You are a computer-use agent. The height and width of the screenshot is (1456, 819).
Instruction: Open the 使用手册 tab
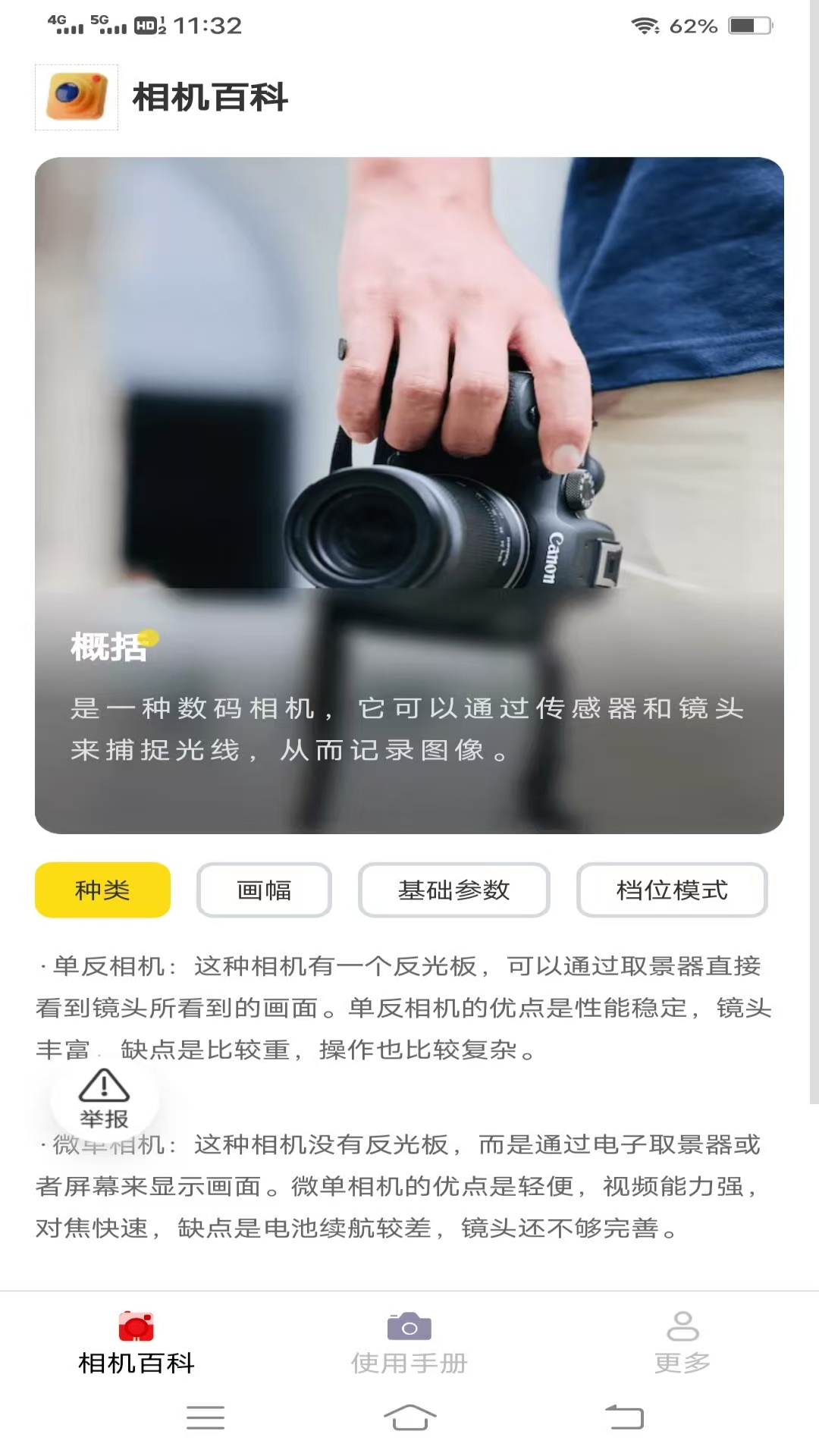[x=409, y=1343]
